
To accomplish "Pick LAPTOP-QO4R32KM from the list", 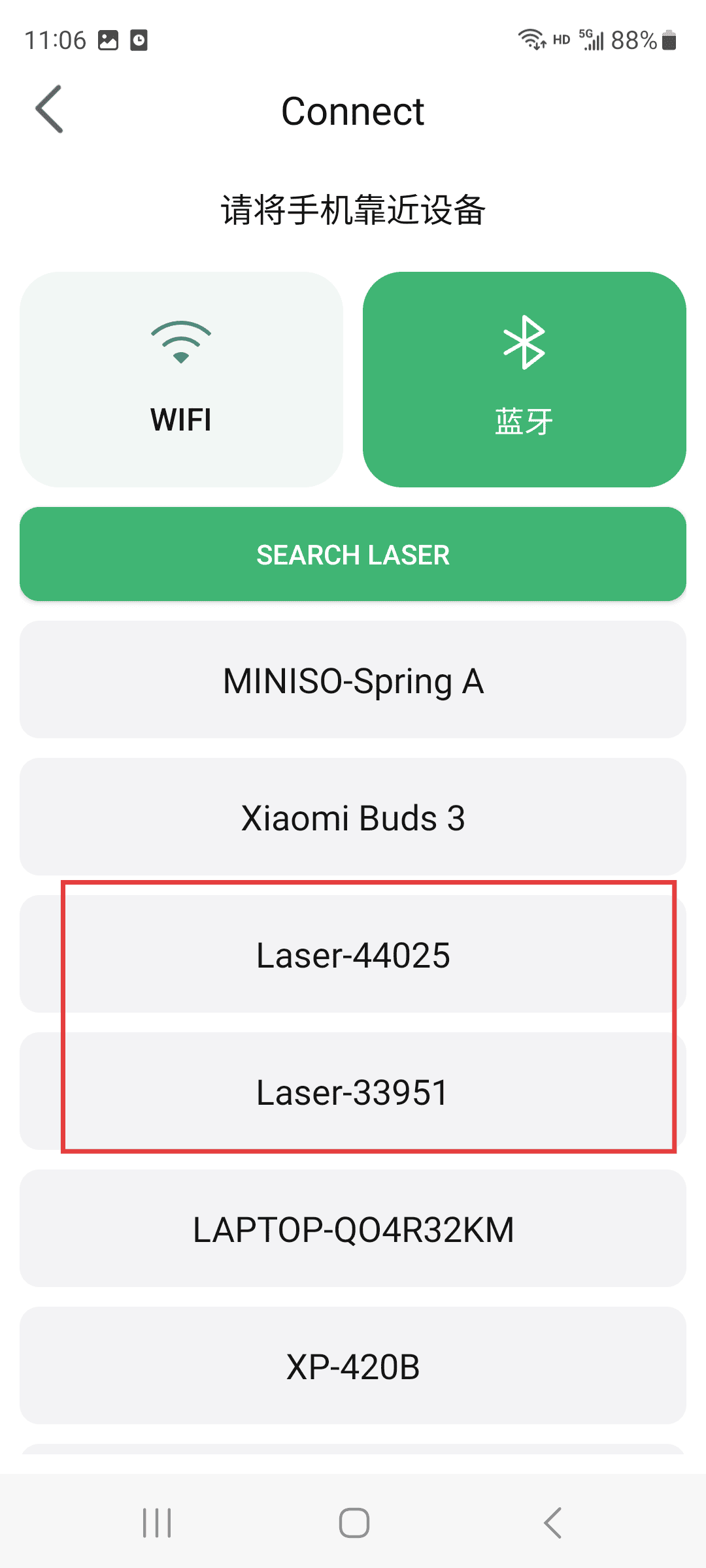I will click(x=353, y=1229).
